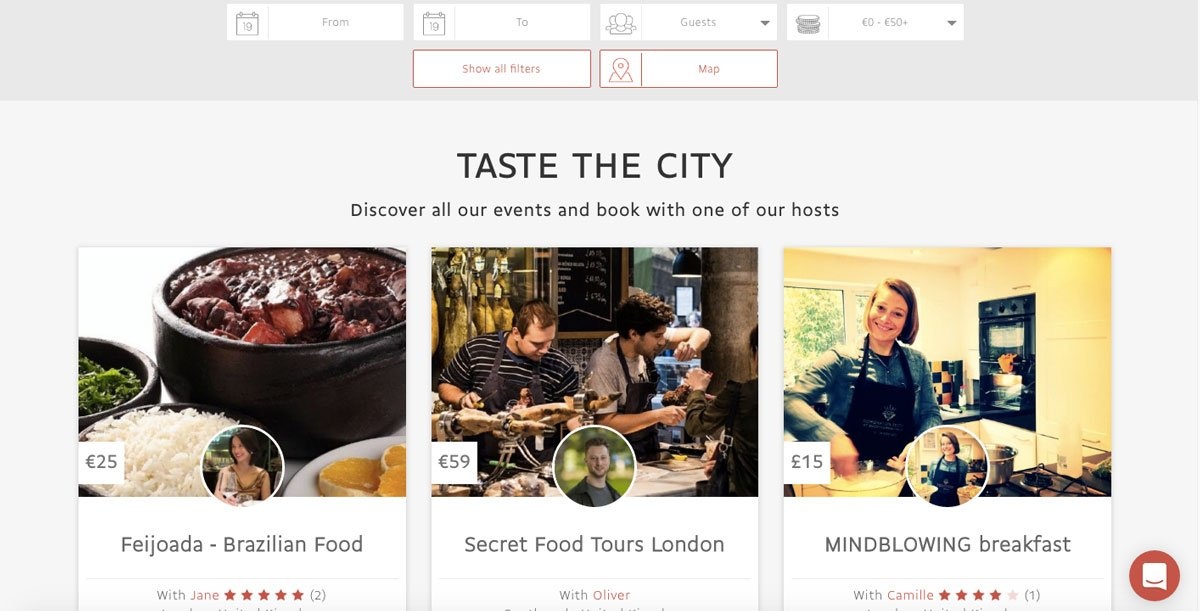Open Secret Food Tours London card

point(594,545)
